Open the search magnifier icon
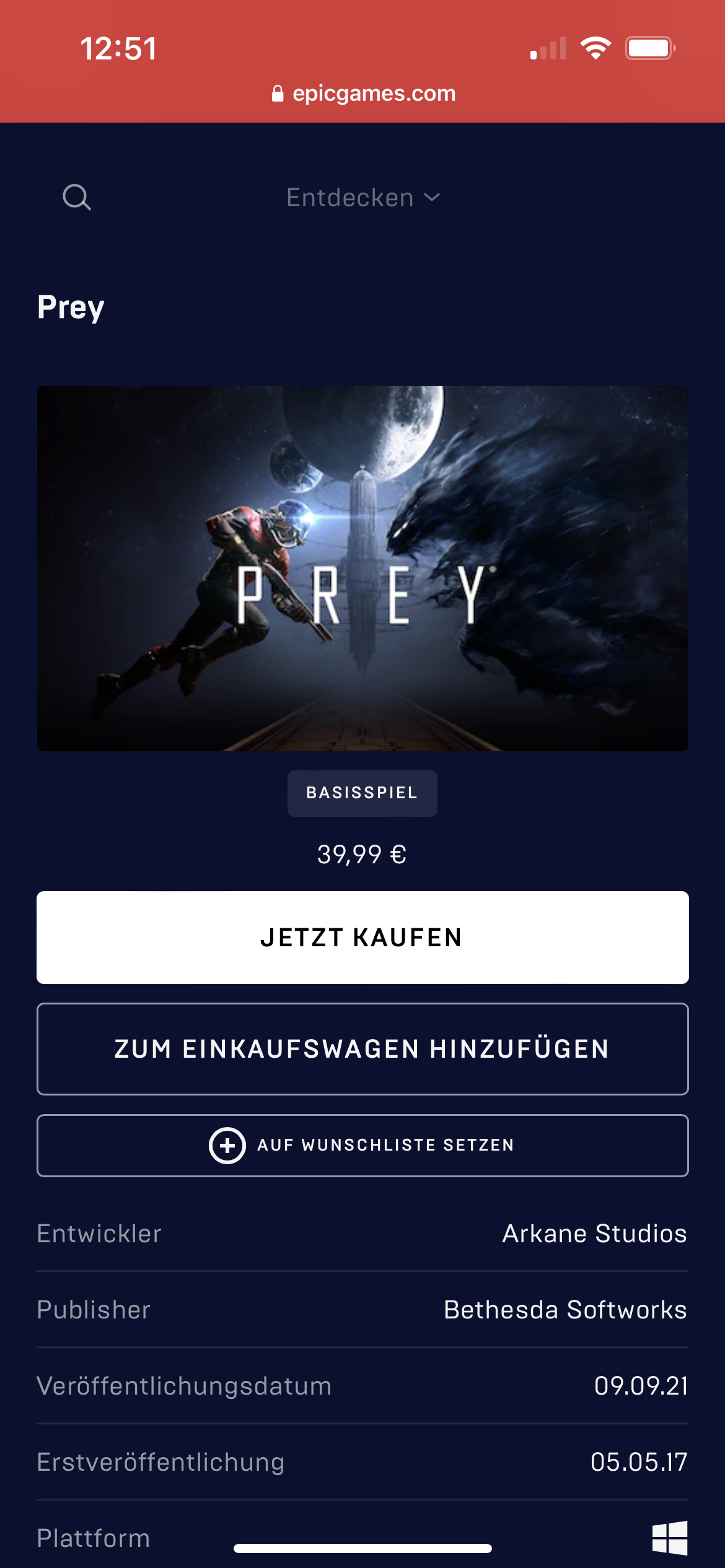 click(77, 198)
